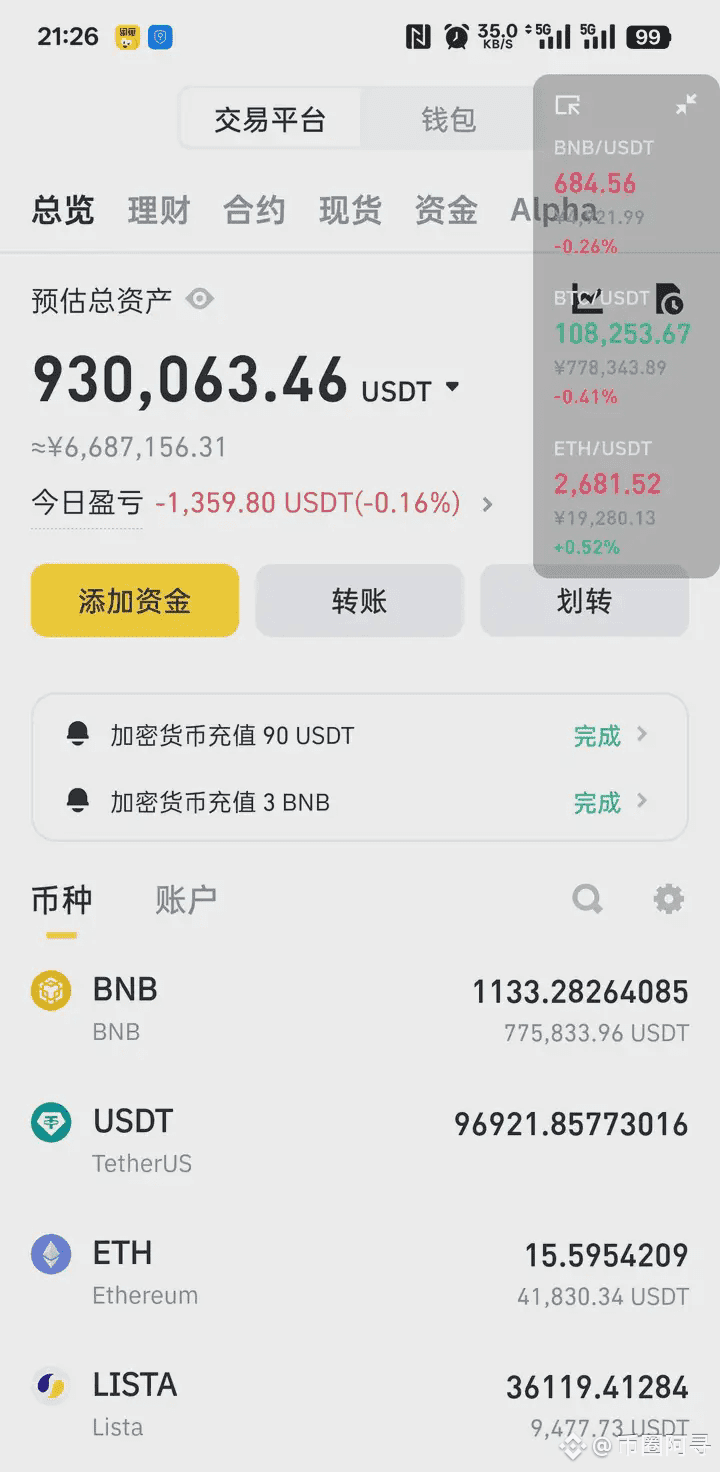Hide the estimated balance with the eye icon

point(200,299)
